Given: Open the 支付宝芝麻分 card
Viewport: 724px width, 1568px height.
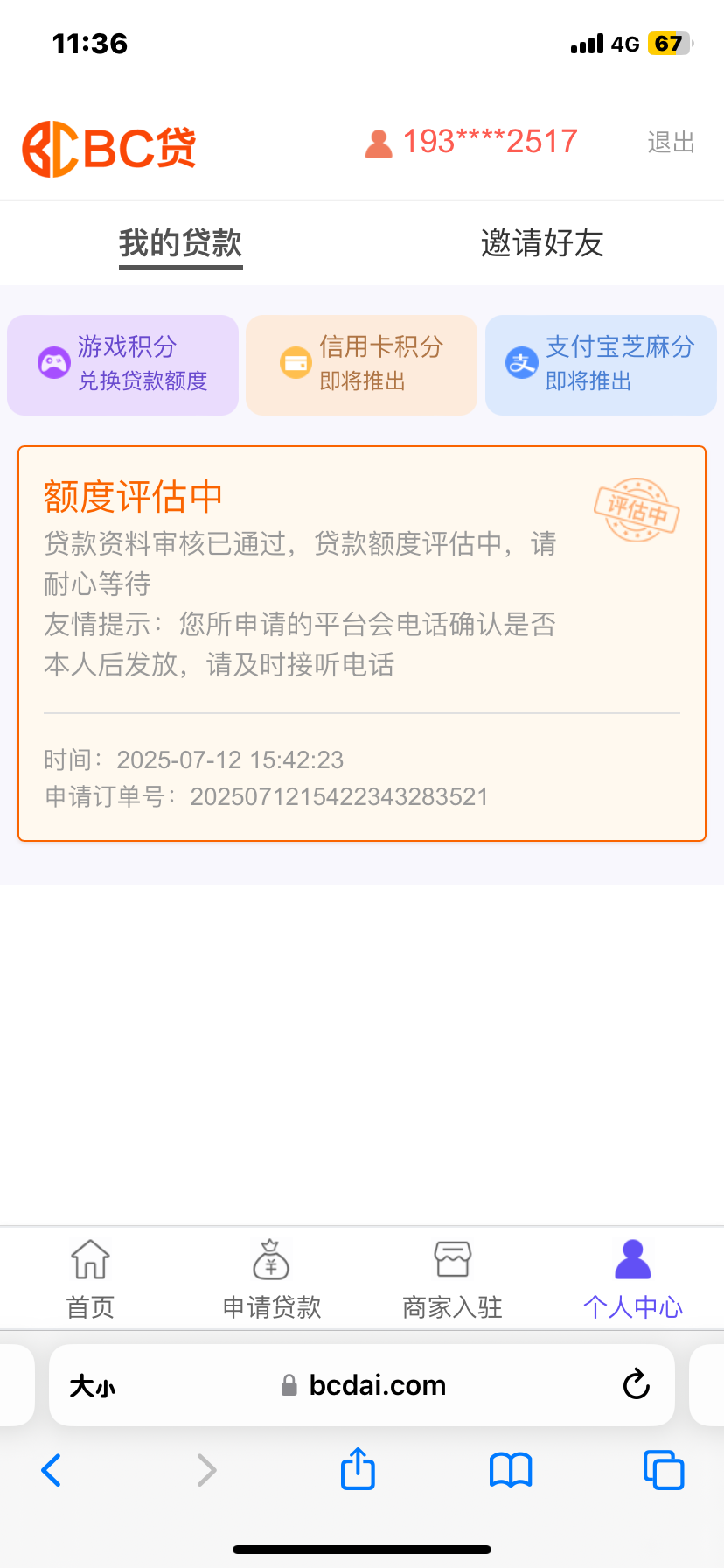Looking at the screenshot, I should point(601,364).
